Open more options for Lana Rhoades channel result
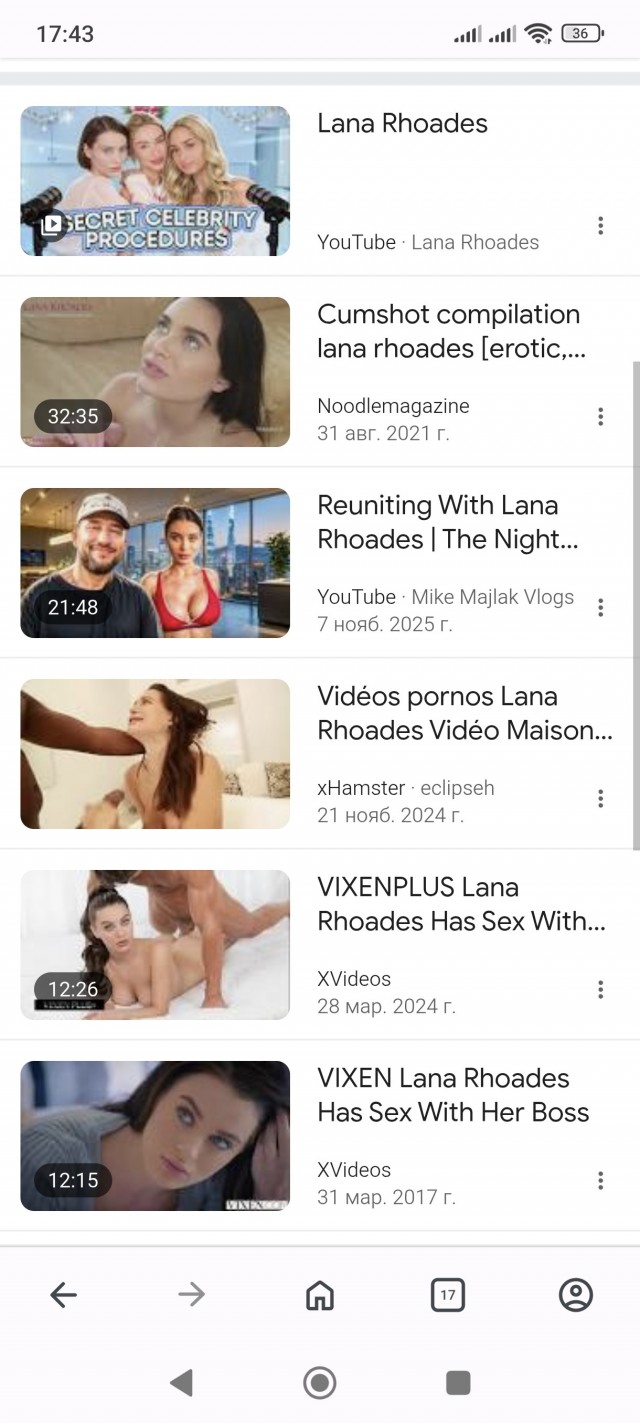Image resolution: width=640 pixels, height=1423 pixels. pos(600,225)
